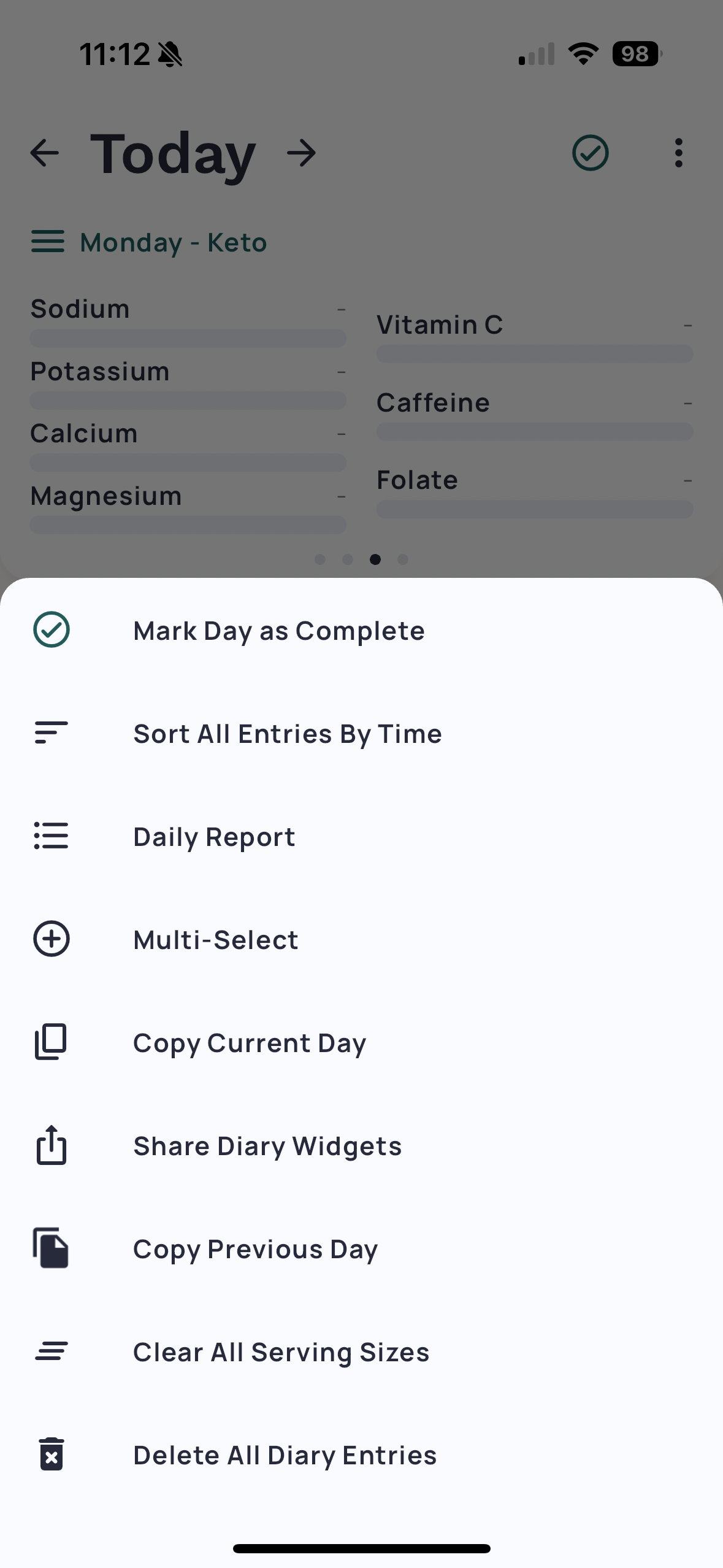Tap the checkmark circle in the top bar
Viewport: 723px width, 1568px height.
589,153
